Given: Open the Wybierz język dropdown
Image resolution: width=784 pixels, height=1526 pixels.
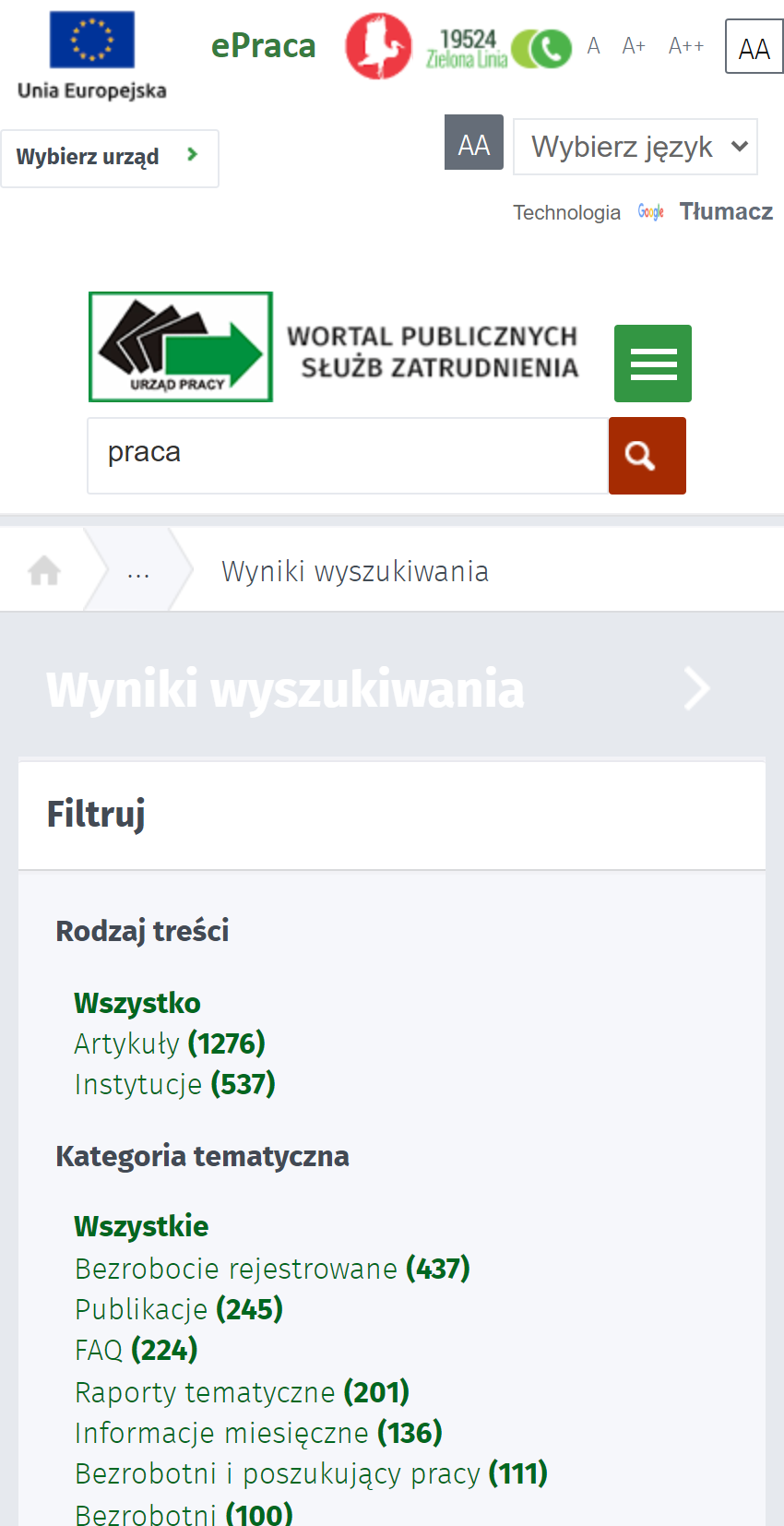Looking at the screenshot, I should click(635, 146).
